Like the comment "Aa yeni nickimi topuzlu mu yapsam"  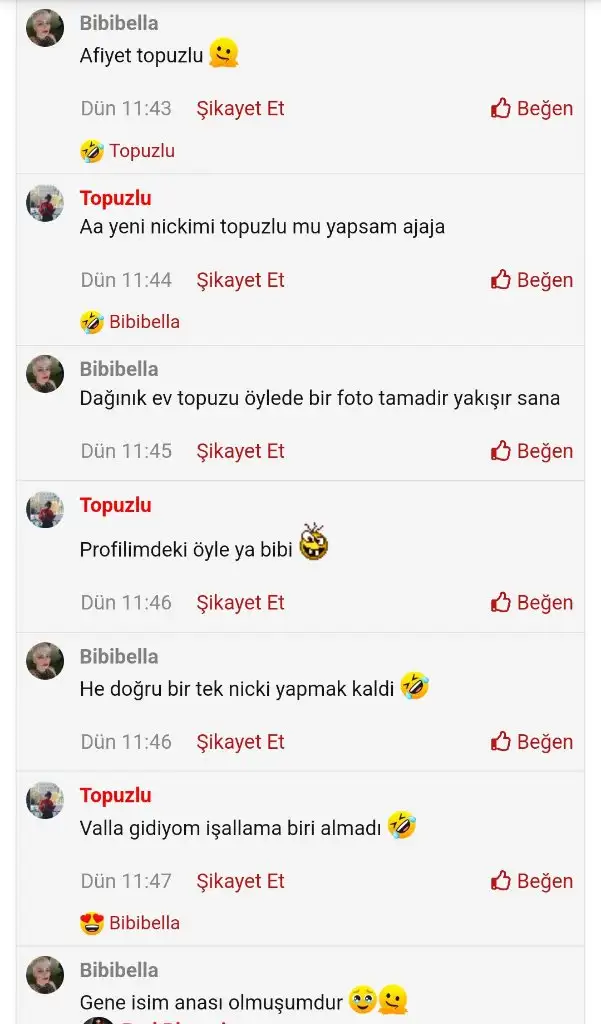point(532,280)
